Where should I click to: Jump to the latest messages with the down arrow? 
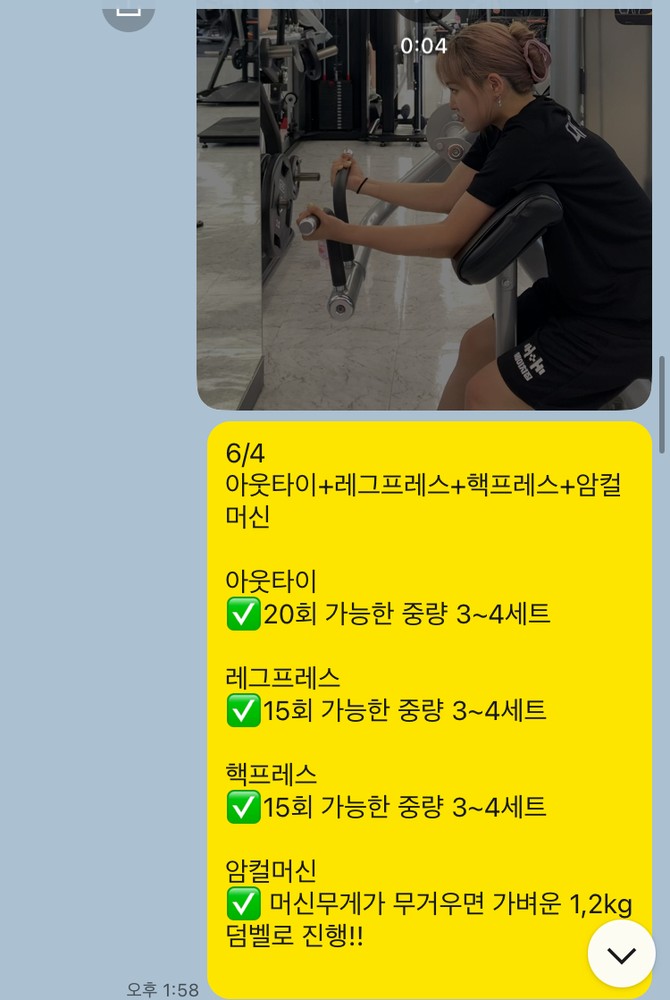pyautogui.click(x=621, y=955)
